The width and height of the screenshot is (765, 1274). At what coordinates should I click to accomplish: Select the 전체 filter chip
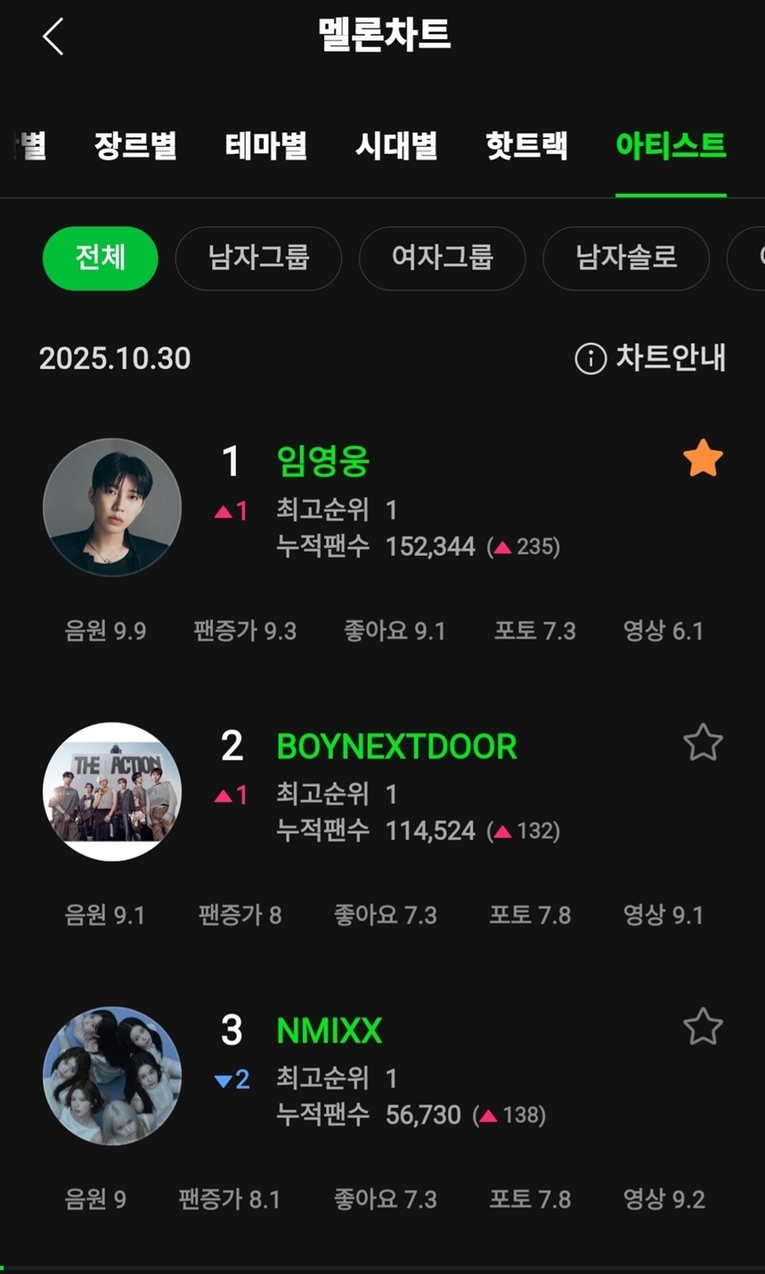pos(100,258)
